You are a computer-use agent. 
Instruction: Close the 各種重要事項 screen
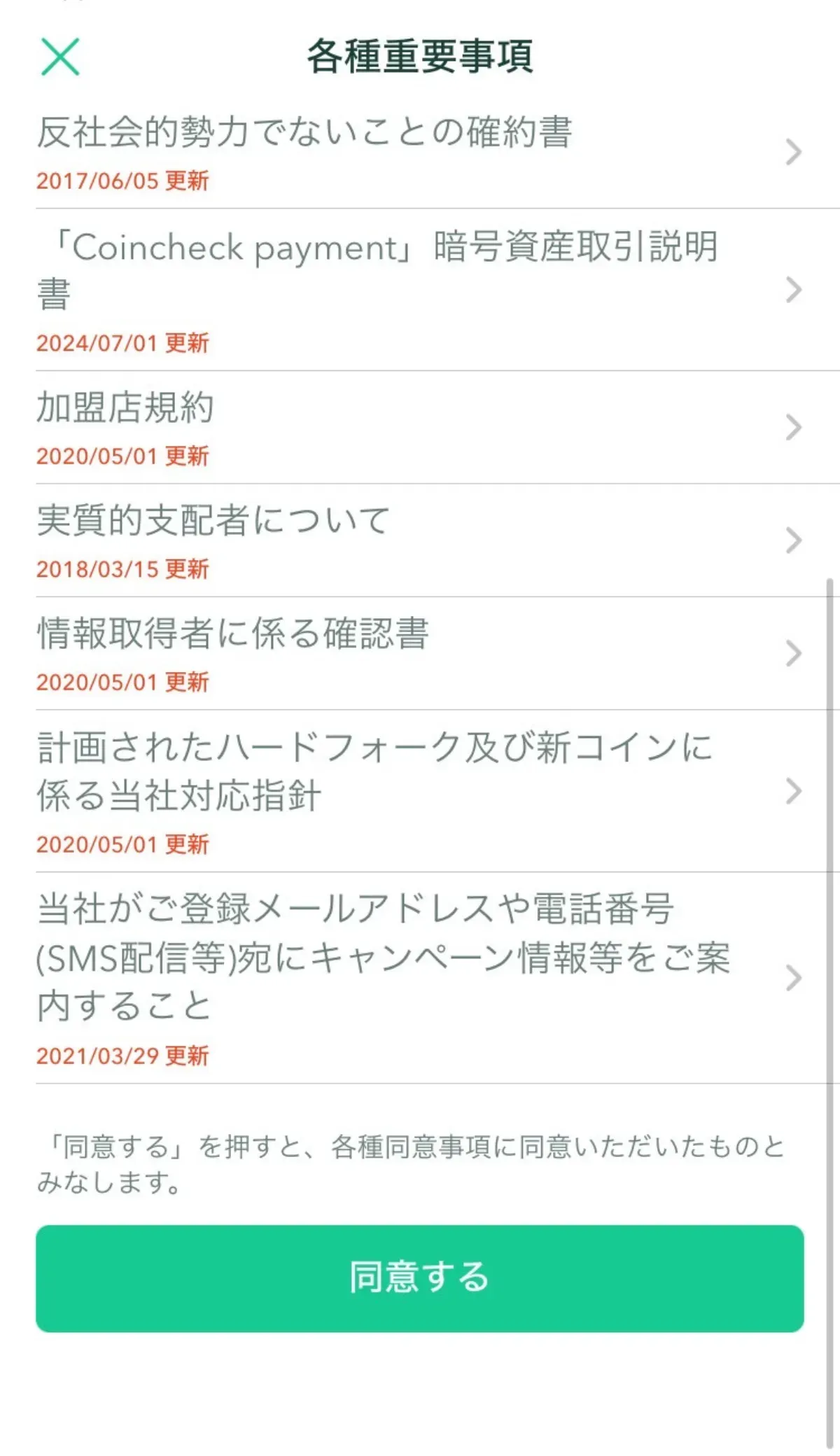[60, 57]
